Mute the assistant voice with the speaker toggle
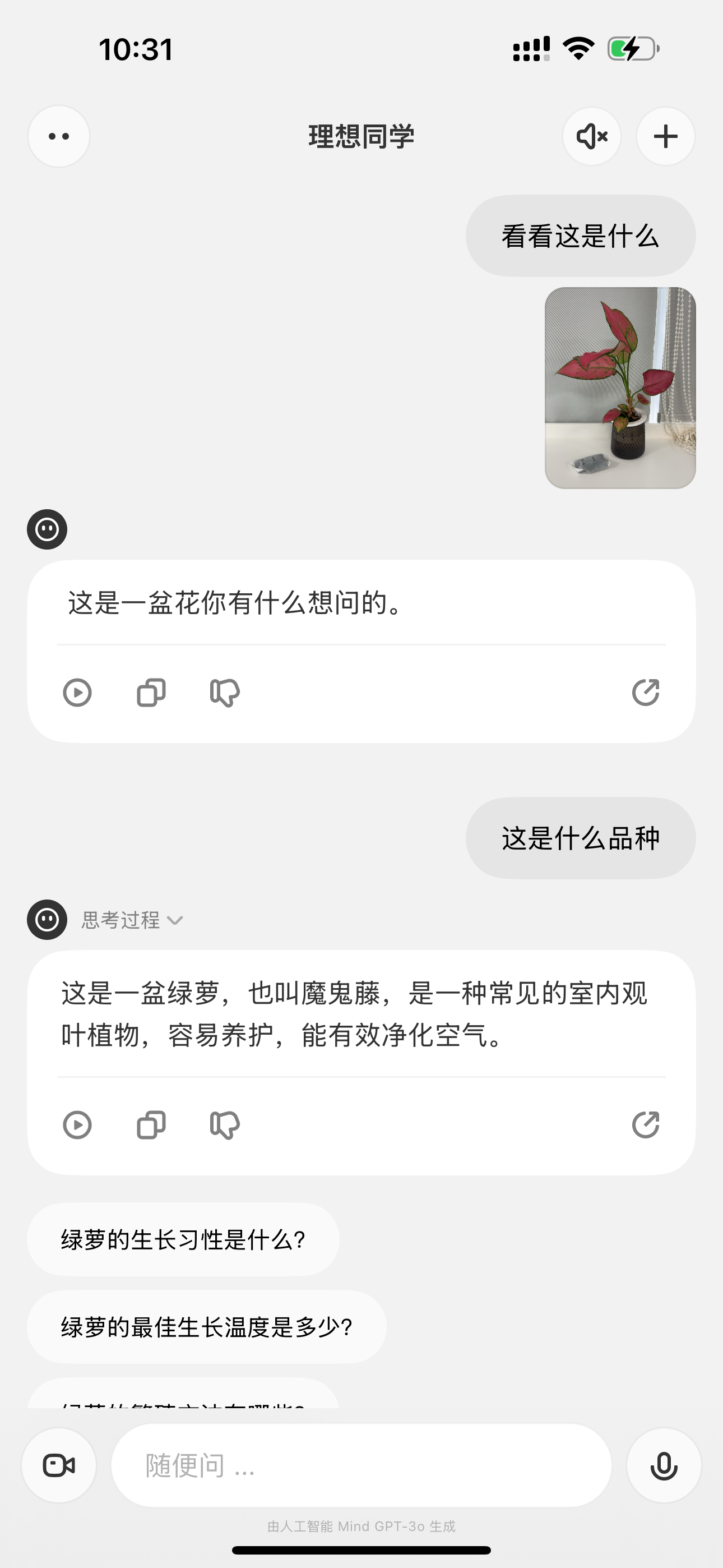The image size is (723, 1568). click(591, 136)
